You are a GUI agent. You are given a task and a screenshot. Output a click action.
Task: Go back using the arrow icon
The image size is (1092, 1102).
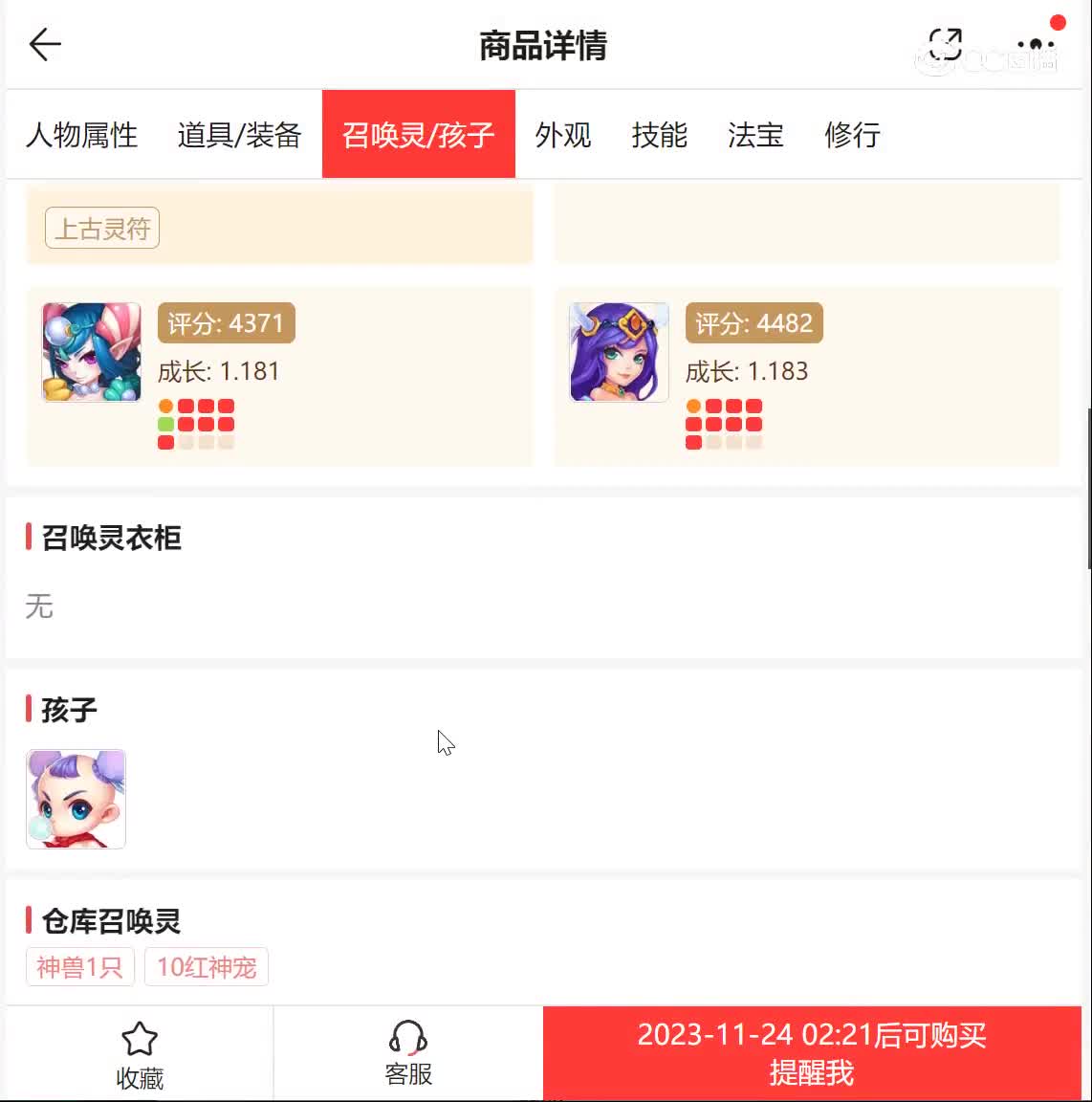[x=45, y=45]
